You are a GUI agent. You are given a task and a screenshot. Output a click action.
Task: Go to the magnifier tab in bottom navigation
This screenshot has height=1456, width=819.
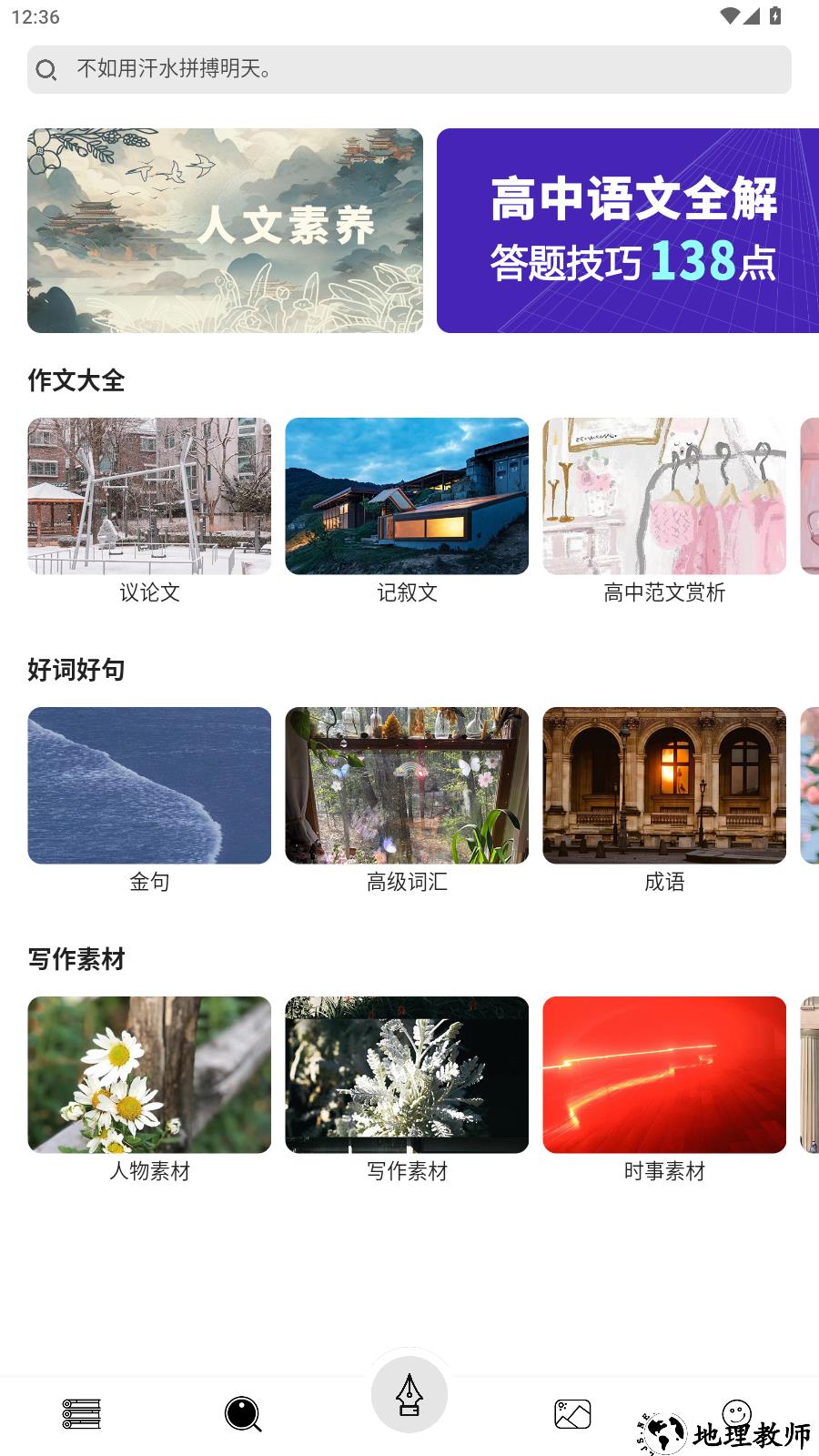click(x=243, y=1414)
